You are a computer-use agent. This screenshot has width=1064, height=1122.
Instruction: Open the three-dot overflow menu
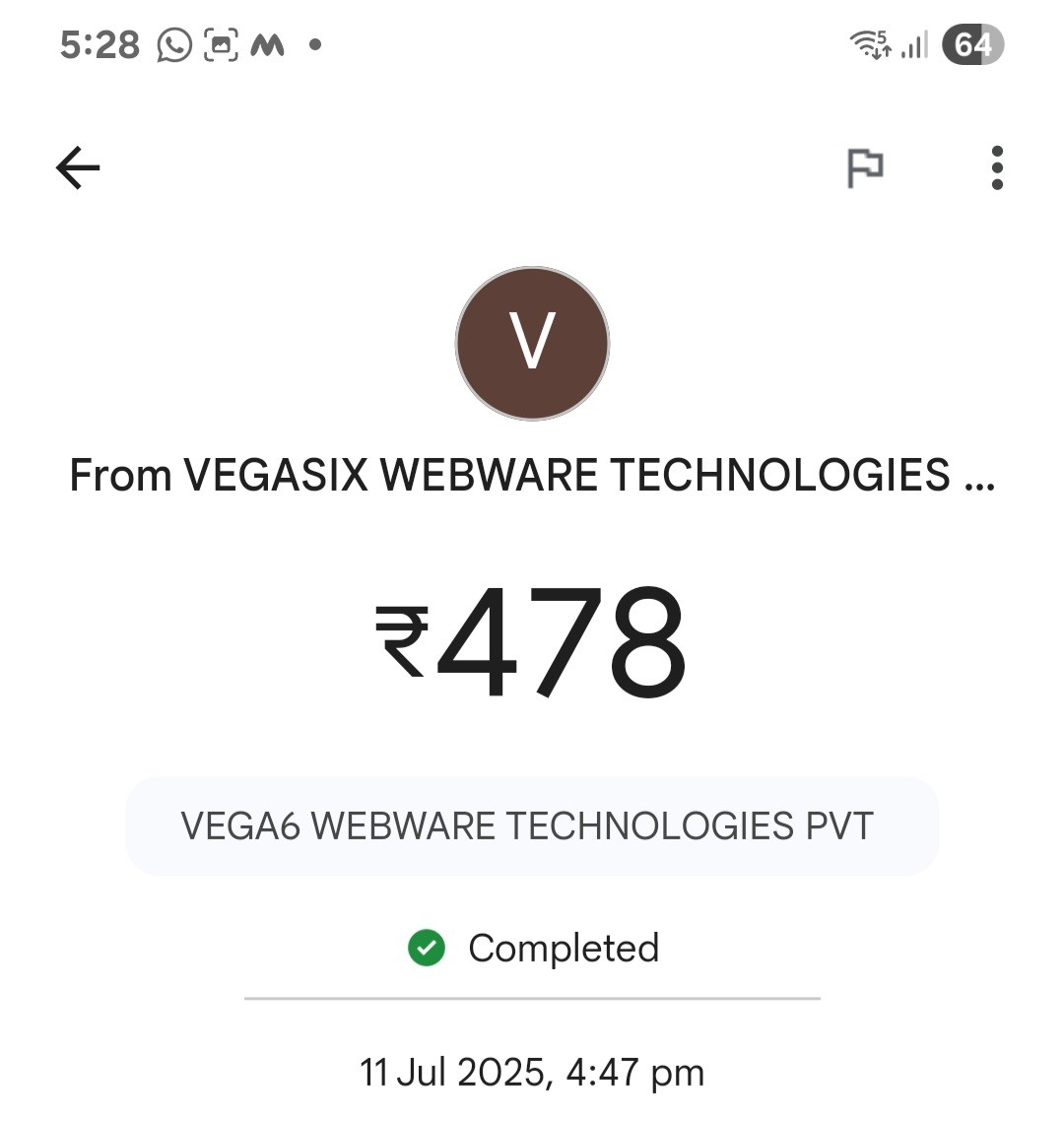pyautogui.click(x=997, y=168)
